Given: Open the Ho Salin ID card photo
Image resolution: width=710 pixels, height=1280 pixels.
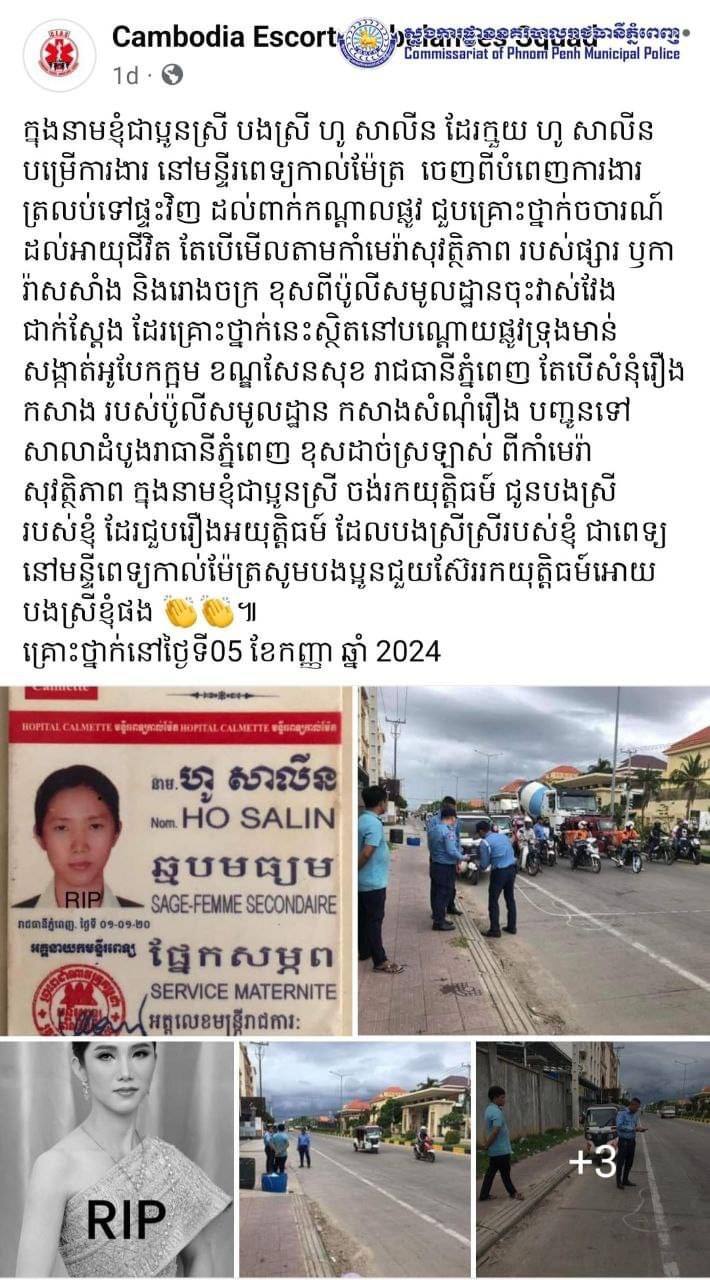Looking at the screenshot, I should click(180, 860).
